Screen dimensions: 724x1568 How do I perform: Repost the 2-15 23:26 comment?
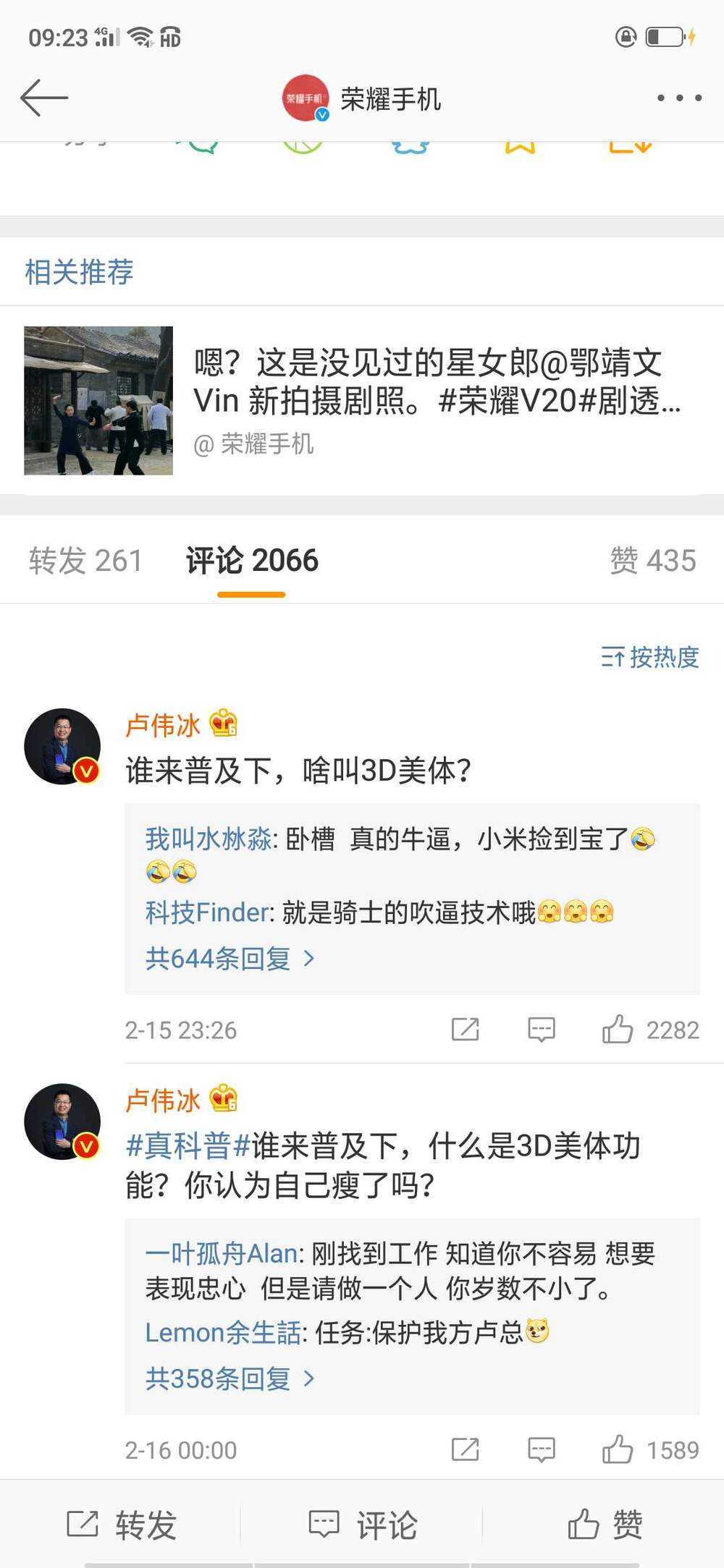[465, 1029]
